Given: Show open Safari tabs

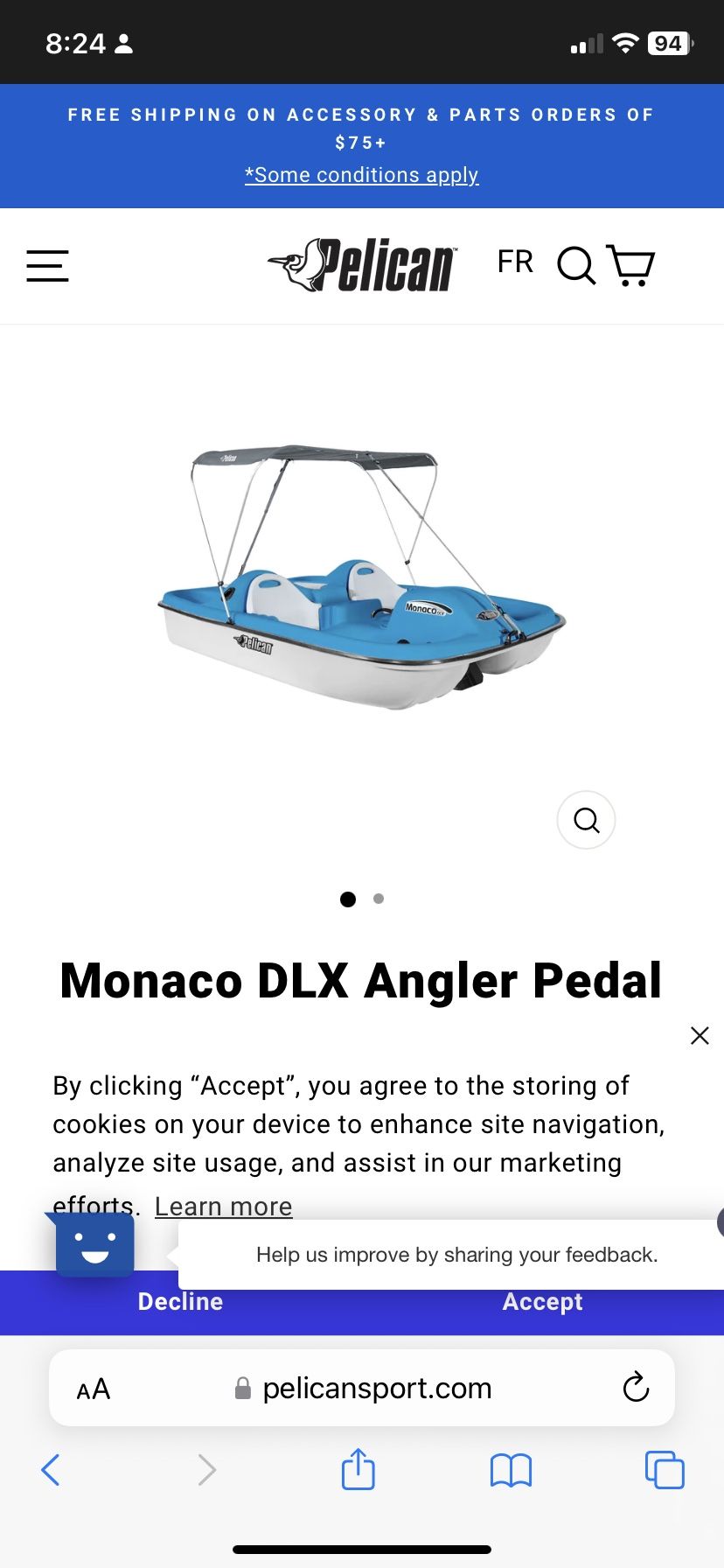Looking at the screenshot, I should [x=665, y=1470].
